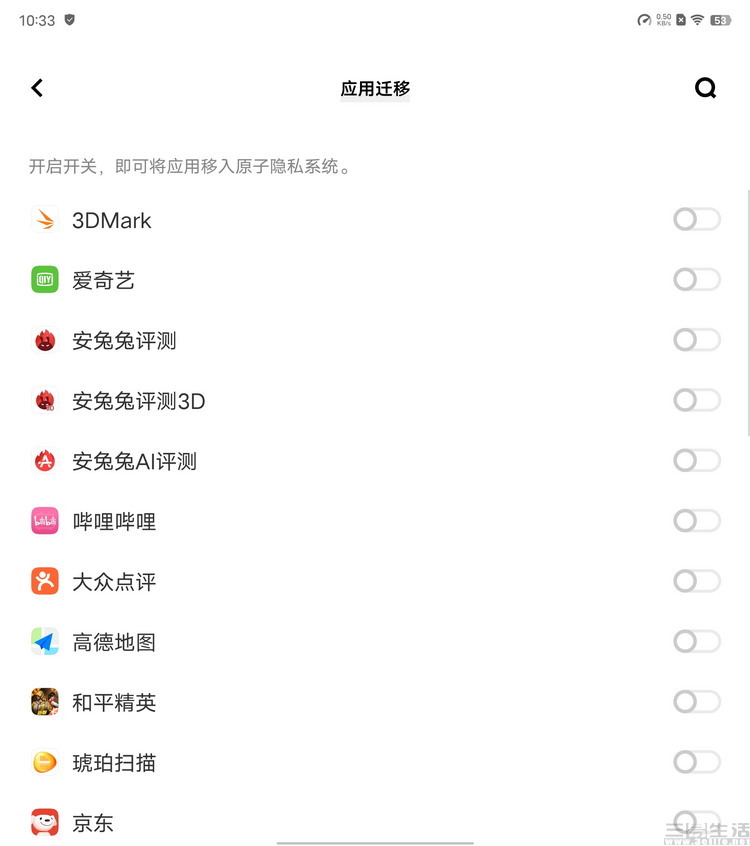Switch on the 京东 toggle
This screenshot has height=846, width=750.
coord(696,820)
